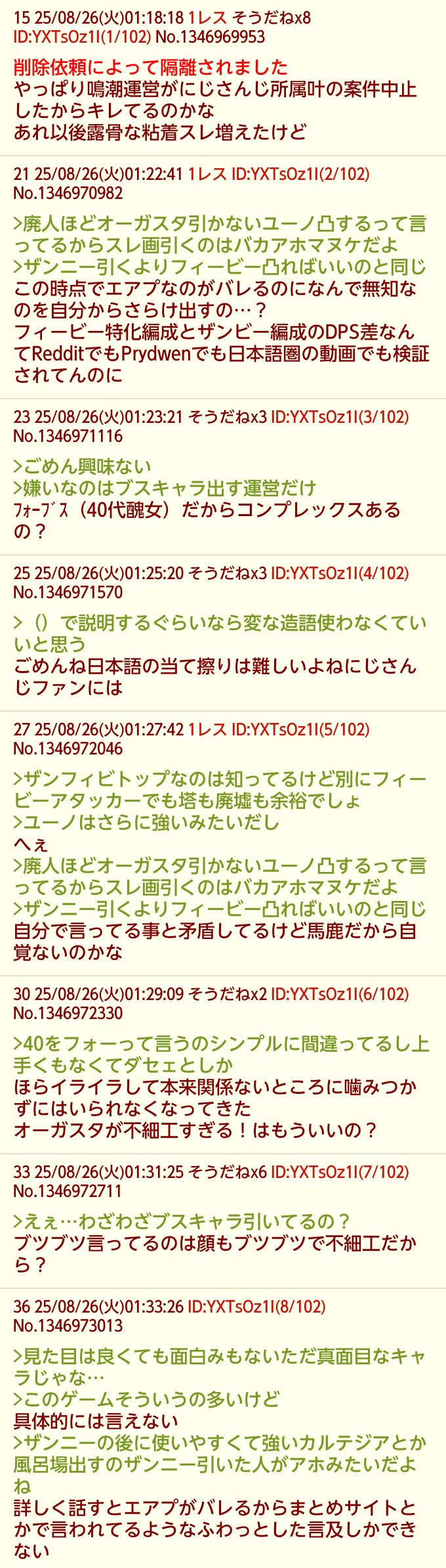The width and height of the screenshot is (446, 1568).
Task: Tap そうだねx8 on post 15
Action: pos(272,18)
